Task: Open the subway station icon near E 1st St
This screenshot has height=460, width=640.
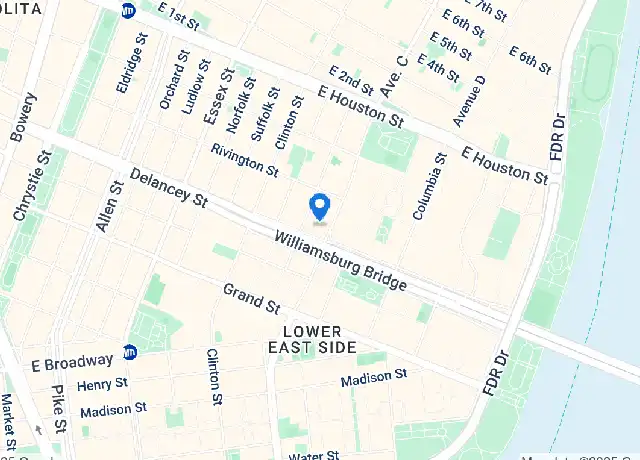Action: [x=129, y=11]
